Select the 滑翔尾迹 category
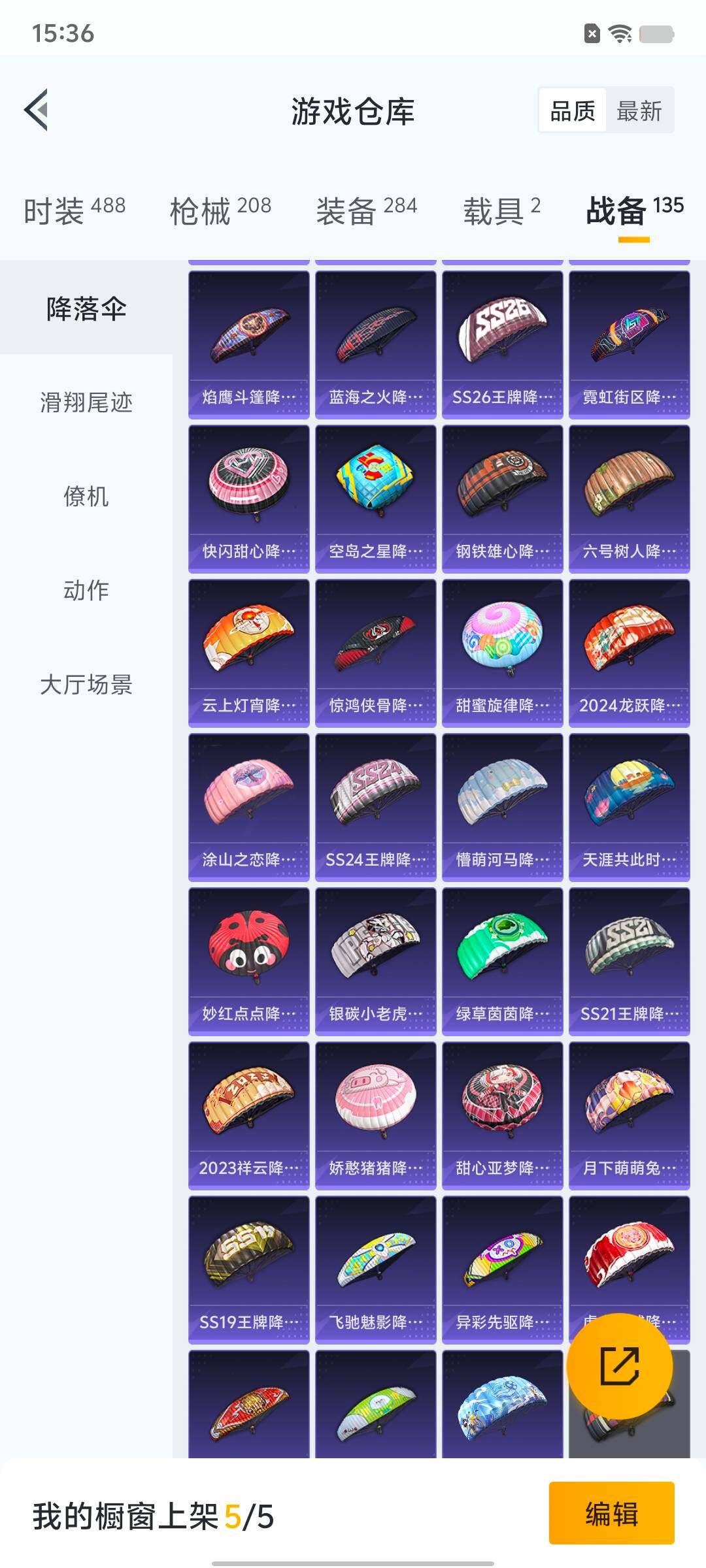706x1568 pixels. tap(86, 402)
